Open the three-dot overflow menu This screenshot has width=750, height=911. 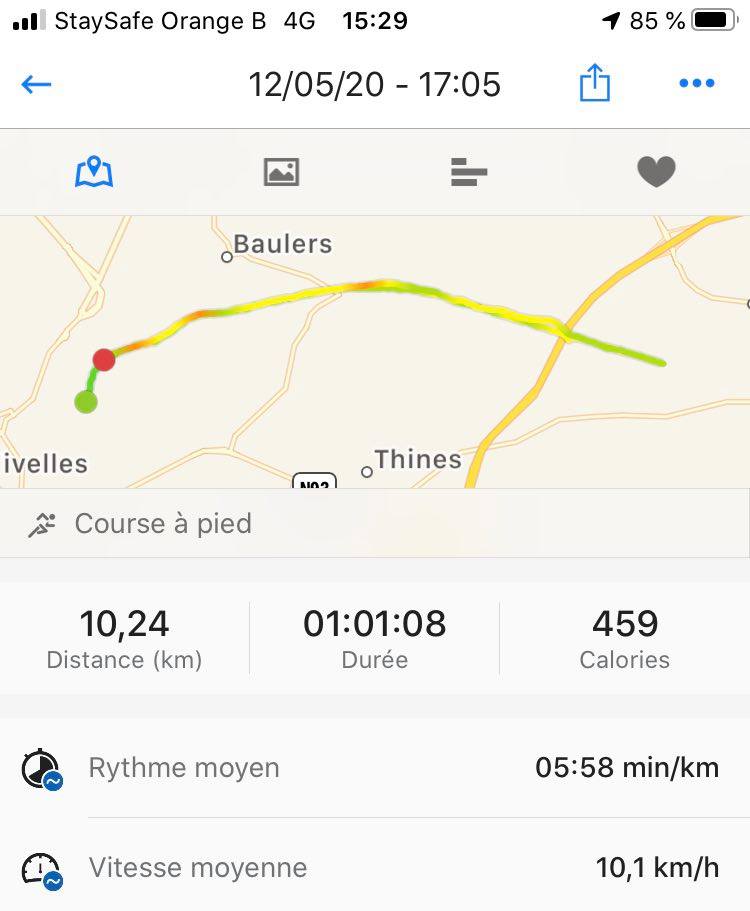point(696,84)
